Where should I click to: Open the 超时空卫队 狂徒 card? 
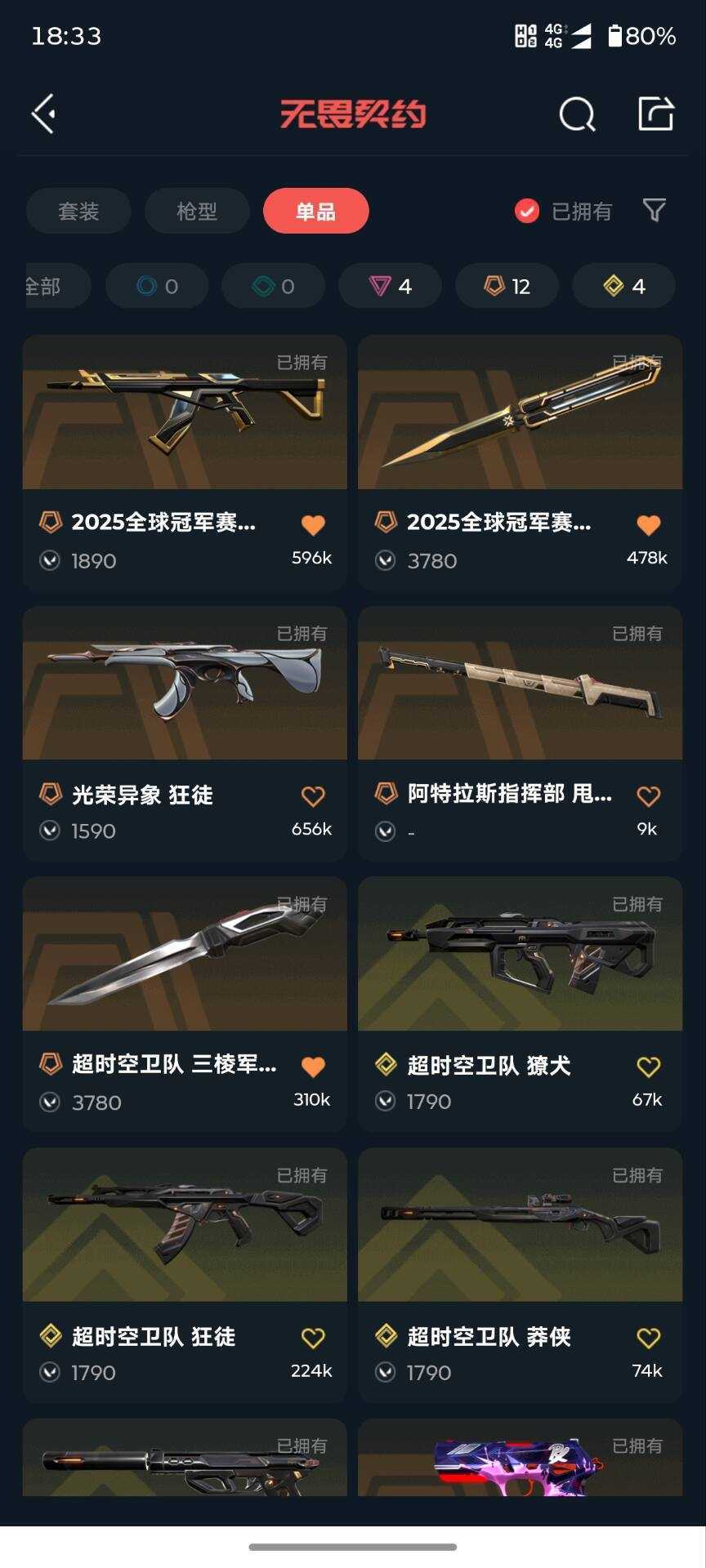pyautogui.click(x=185, y=1233)
